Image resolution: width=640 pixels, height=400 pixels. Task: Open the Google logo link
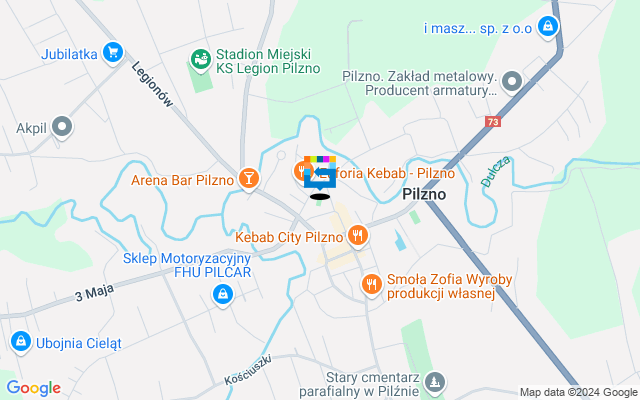click(x=33, y=388)
